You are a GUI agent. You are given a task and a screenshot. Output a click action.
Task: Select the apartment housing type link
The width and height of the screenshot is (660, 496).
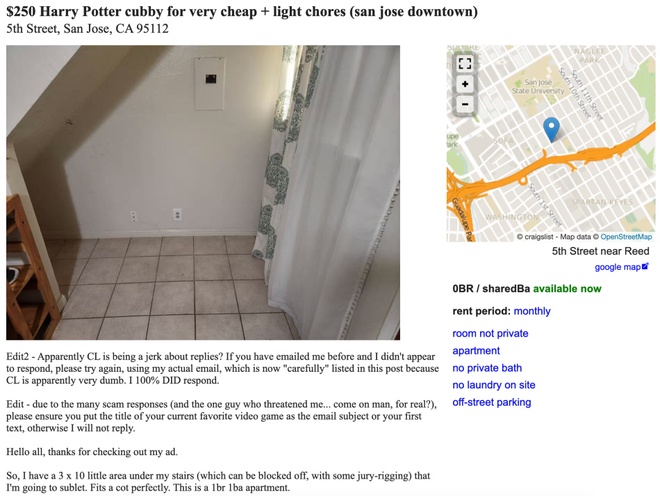(476, 351)
